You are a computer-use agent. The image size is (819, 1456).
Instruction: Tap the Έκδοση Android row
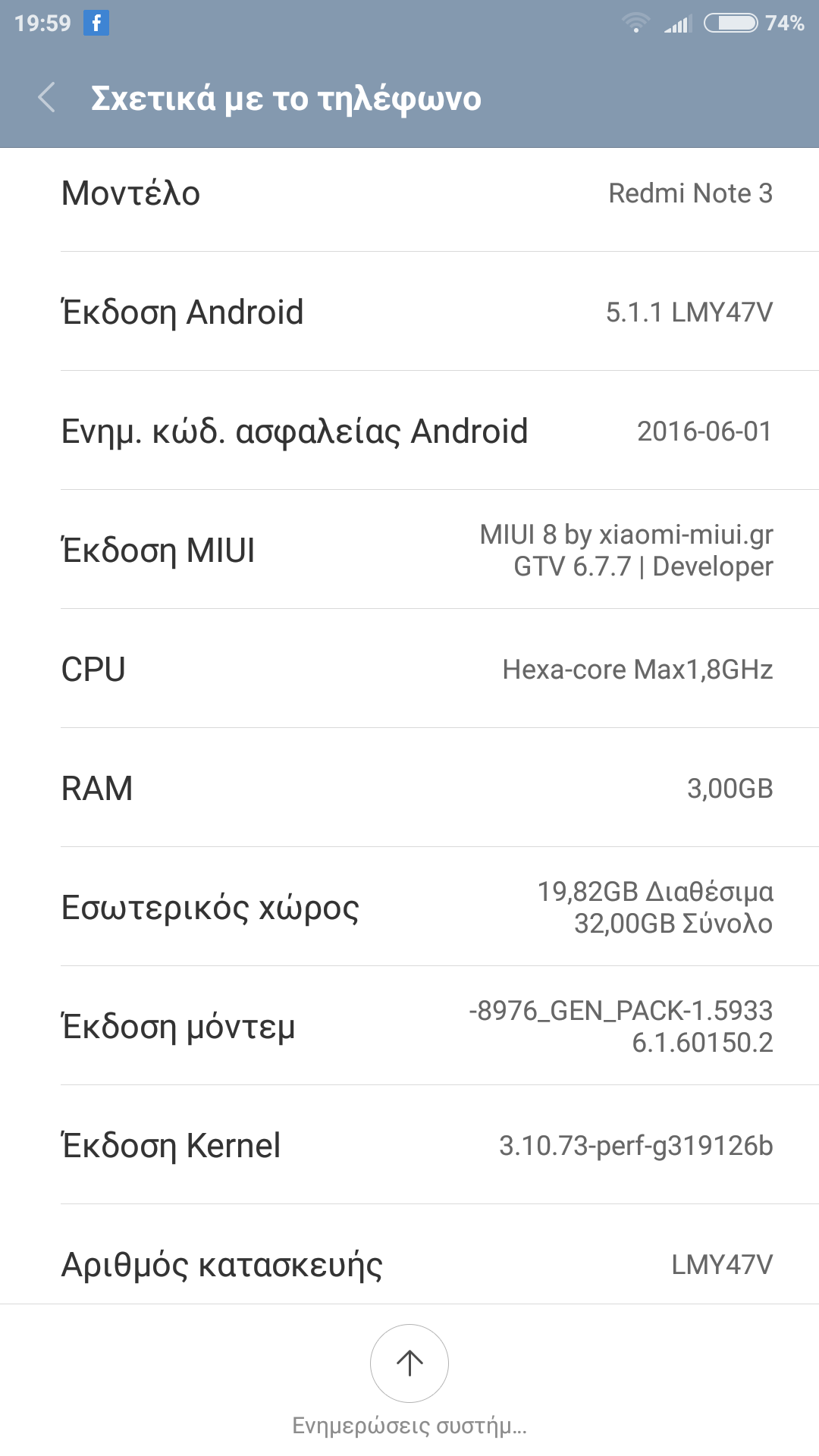(409, 312)
